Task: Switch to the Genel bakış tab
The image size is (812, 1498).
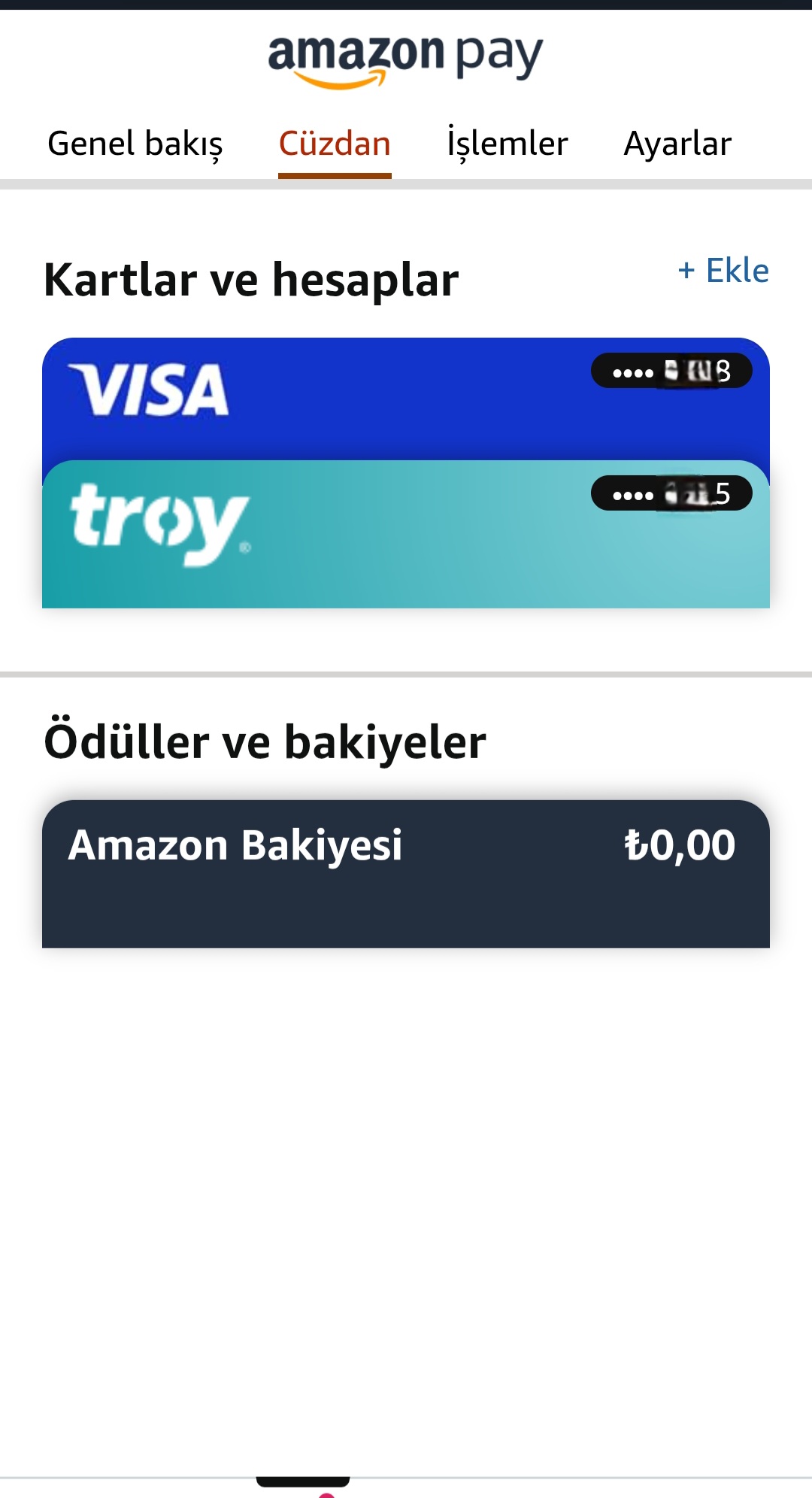Action: click(x=135, y=144)
